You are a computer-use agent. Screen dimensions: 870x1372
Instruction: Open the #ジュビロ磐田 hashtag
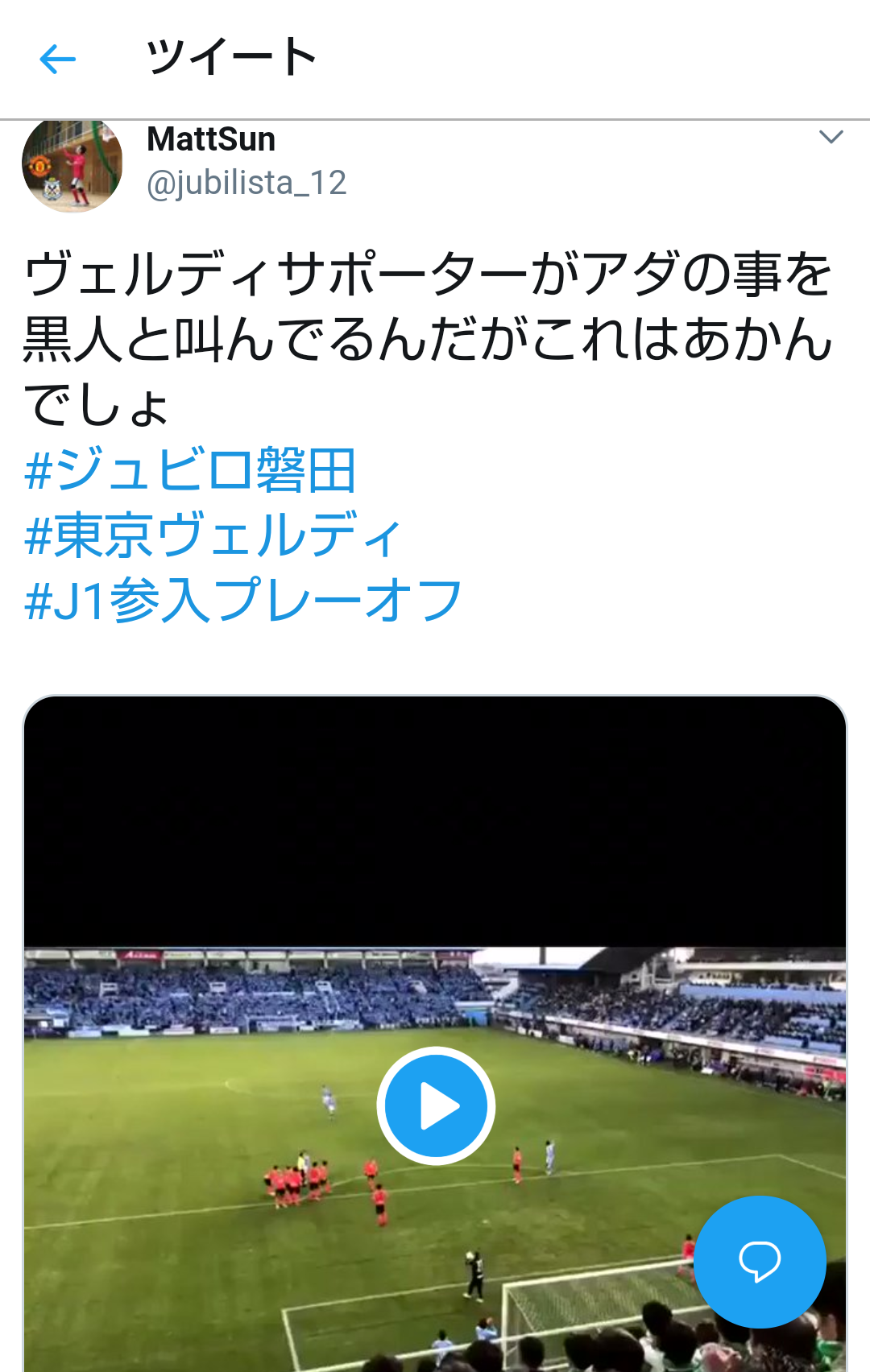click(190, 471)
